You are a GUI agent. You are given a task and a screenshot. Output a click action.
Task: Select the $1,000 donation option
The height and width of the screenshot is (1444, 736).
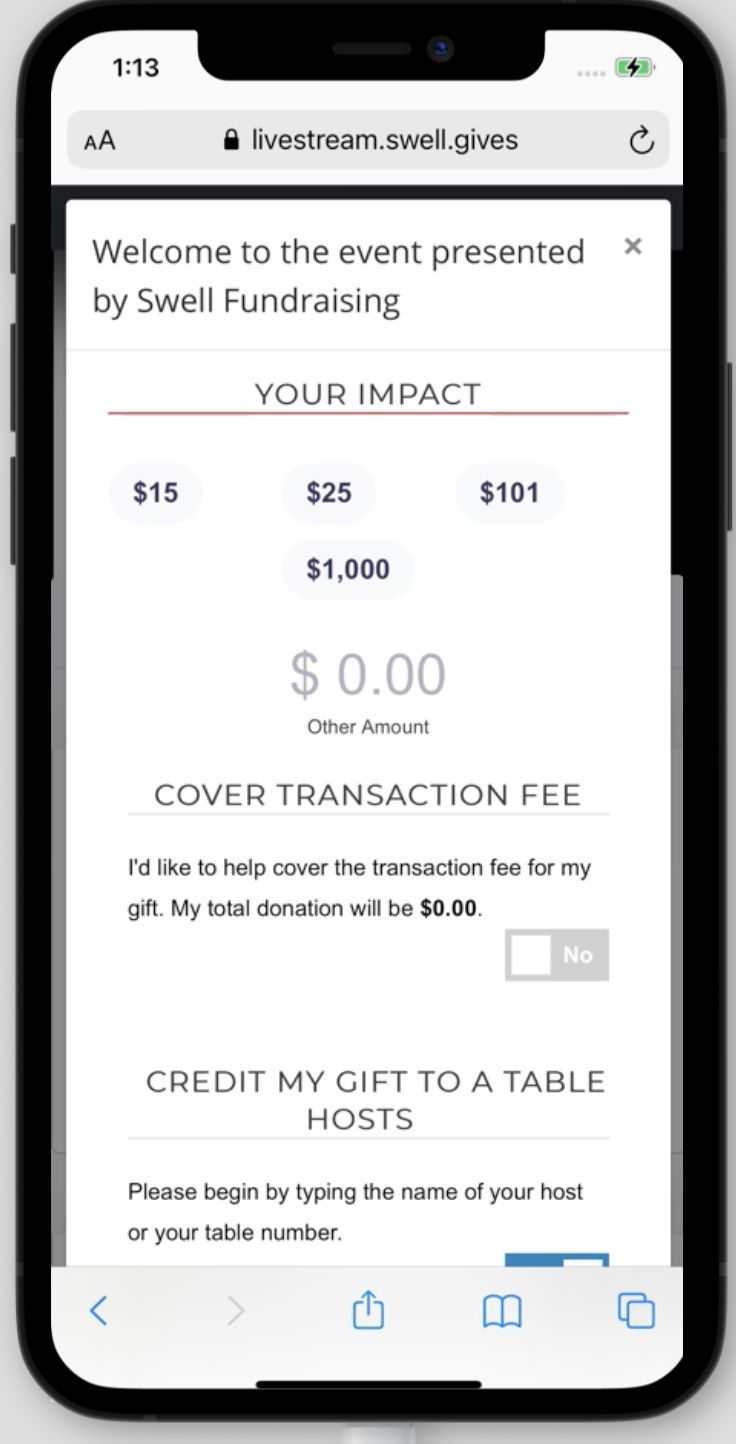(x=347, y=569)
